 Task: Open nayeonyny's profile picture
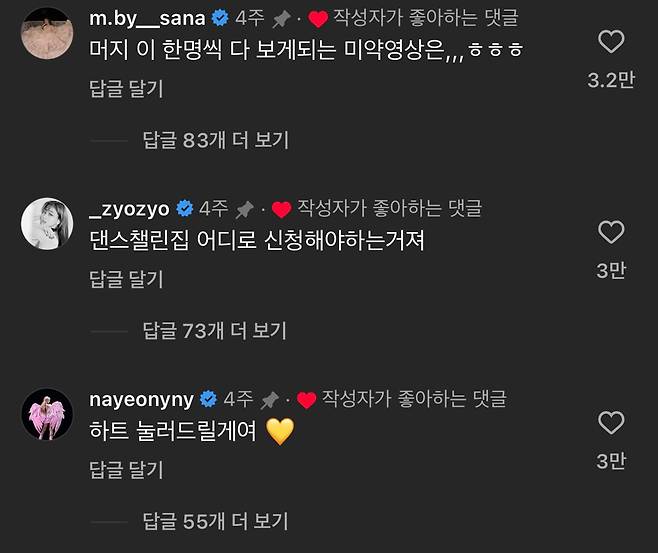tap(47, 414)
